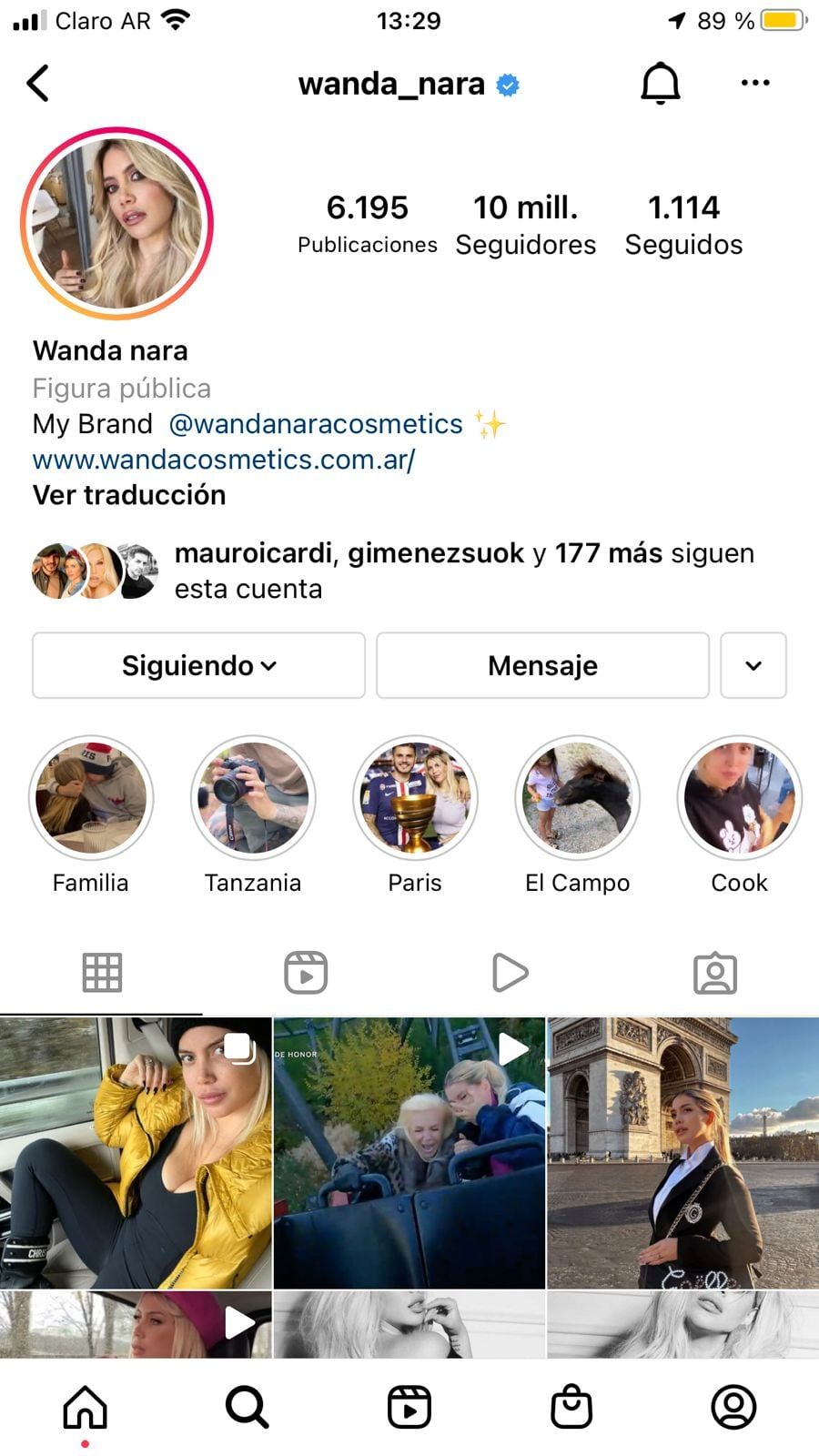
Task: Go back with the back arrow
Action: tap(38, 82)
